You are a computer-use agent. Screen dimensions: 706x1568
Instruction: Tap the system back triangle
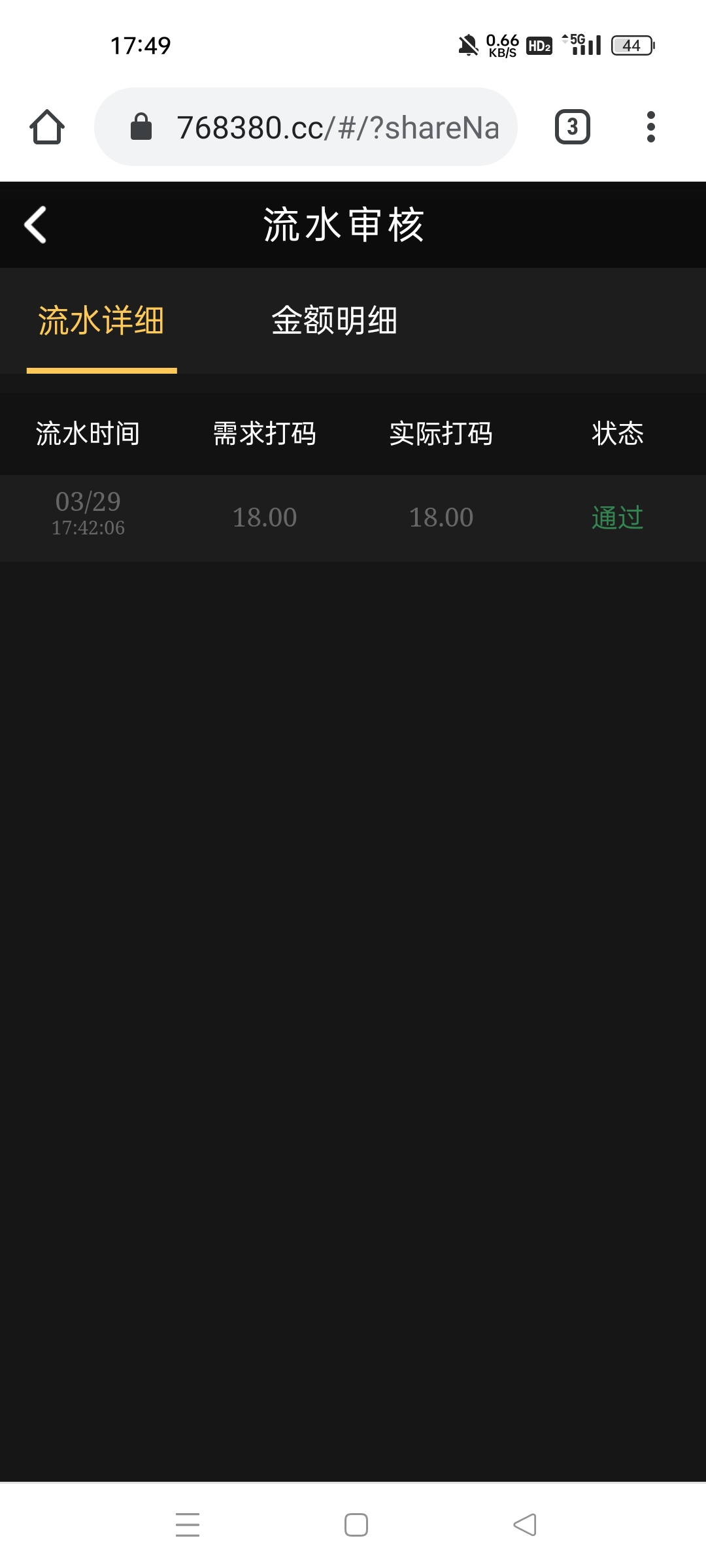[525, 1524]
